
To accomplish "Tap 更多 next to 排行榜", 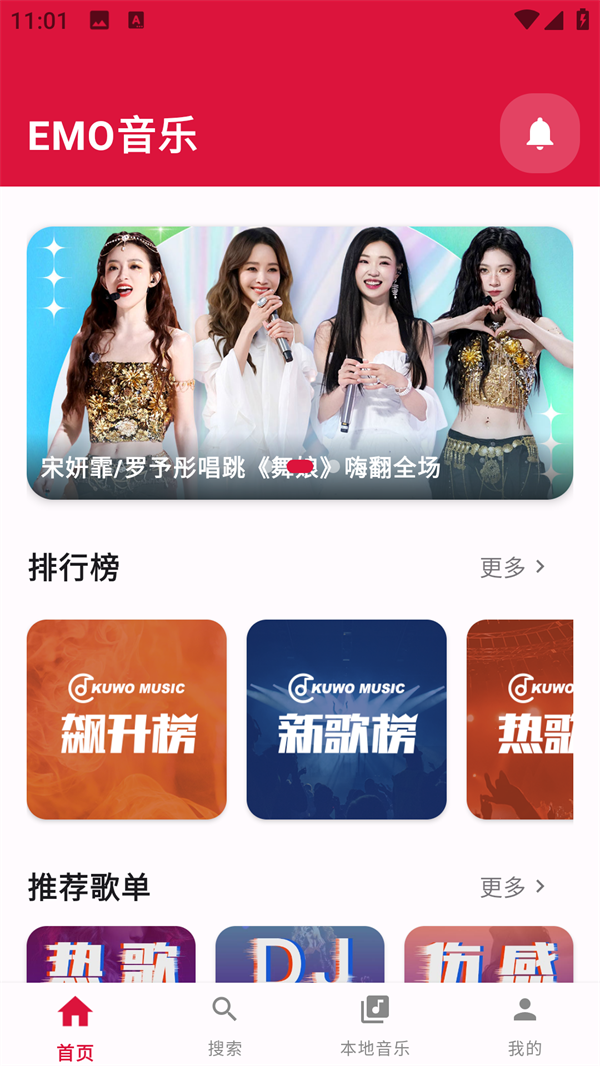I will click(x=512, y=567).
